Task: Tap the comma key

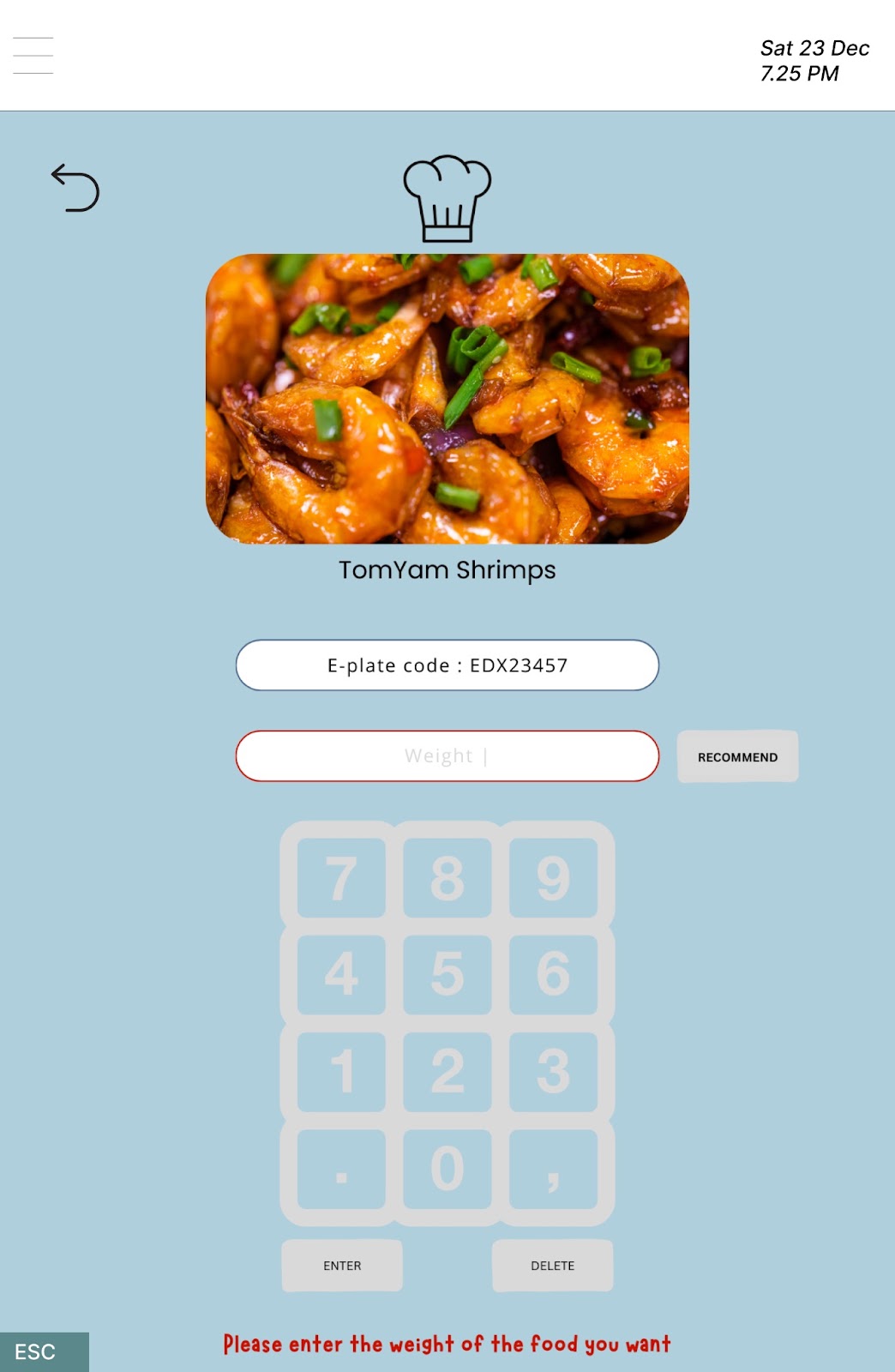Action: tap(553, 1169)
